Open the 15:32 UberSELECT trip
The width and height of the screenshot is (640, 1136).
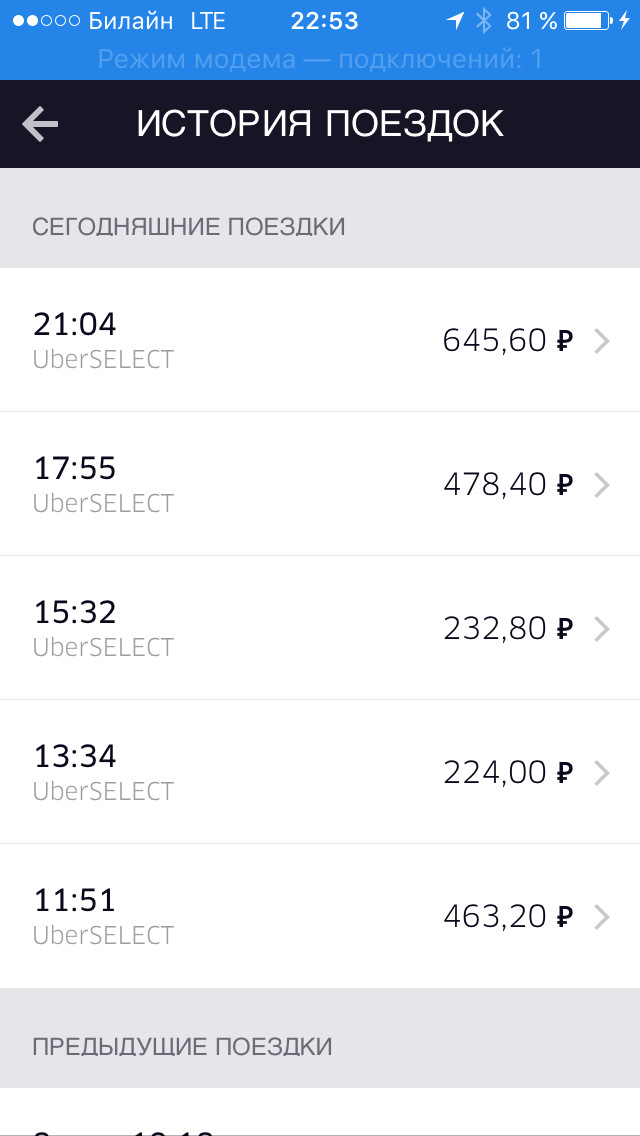(320, 628)
